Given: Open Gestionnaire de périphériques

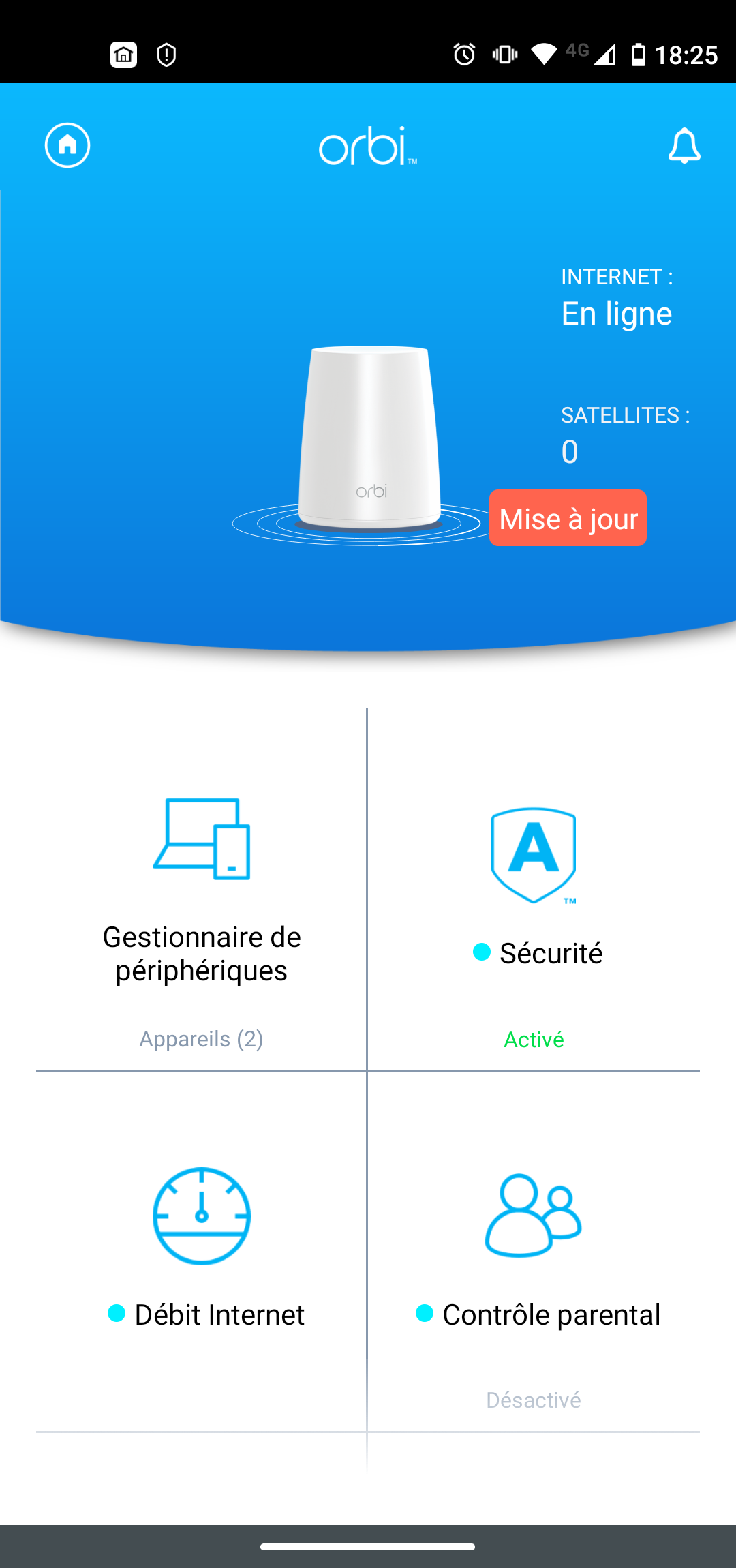Looking at the screenshot, I should pyautogui.click(x=201, y=900).
